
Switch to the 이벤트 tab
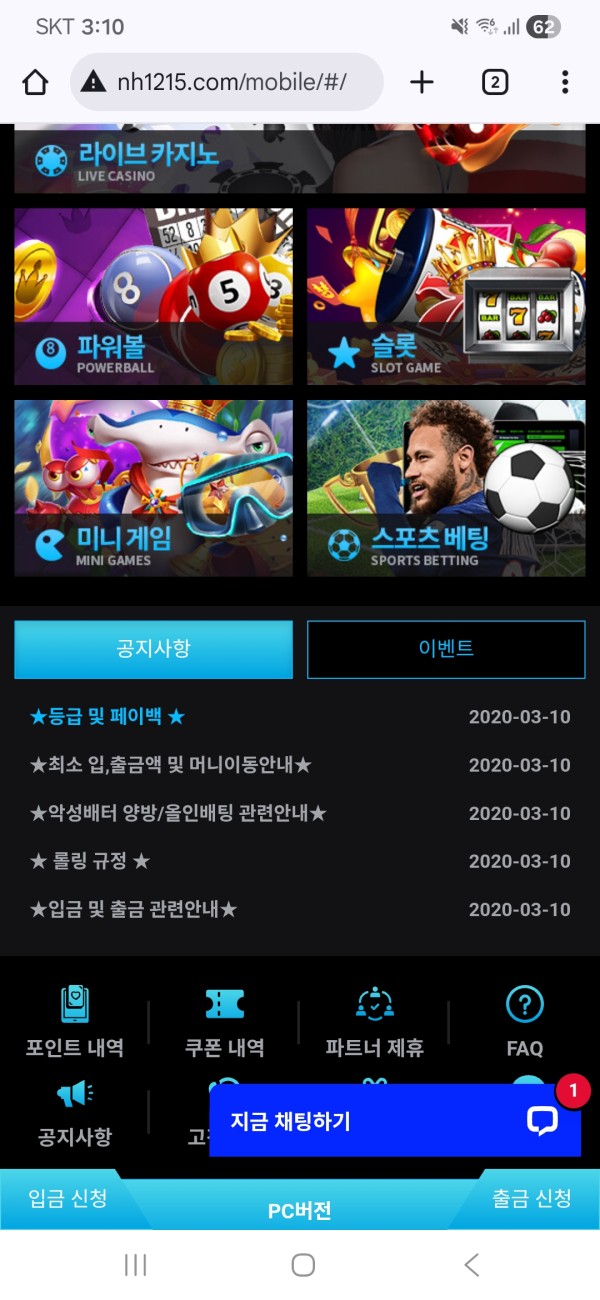click(x=446, y=649)
